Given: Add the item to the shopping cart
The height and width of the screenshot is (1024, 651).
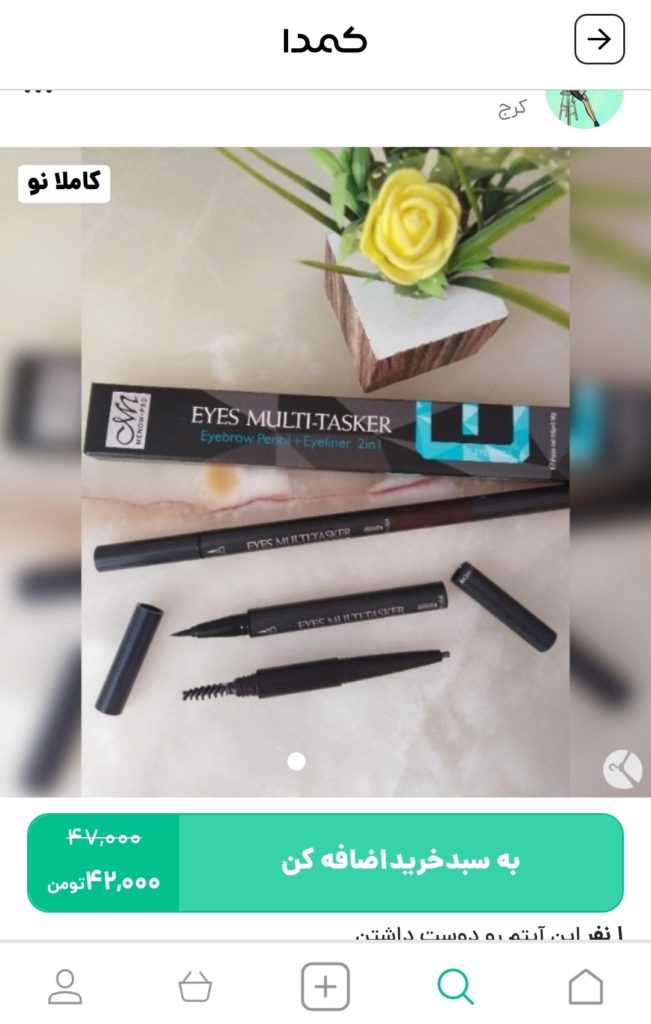Looking at the screenshot, I should coord(400,862).
